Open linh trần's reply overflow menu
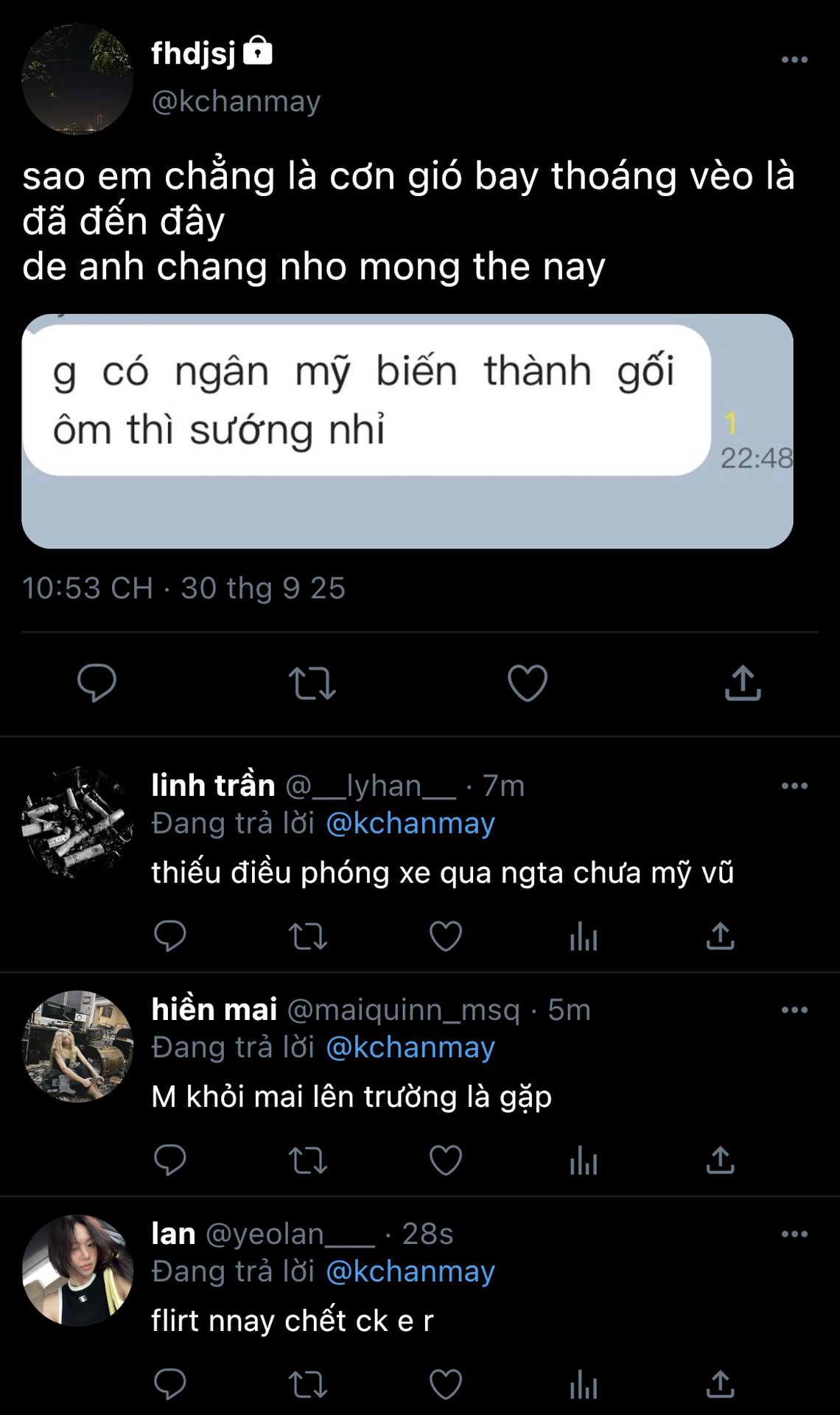 pyautogui.click(x=794, y=786)
